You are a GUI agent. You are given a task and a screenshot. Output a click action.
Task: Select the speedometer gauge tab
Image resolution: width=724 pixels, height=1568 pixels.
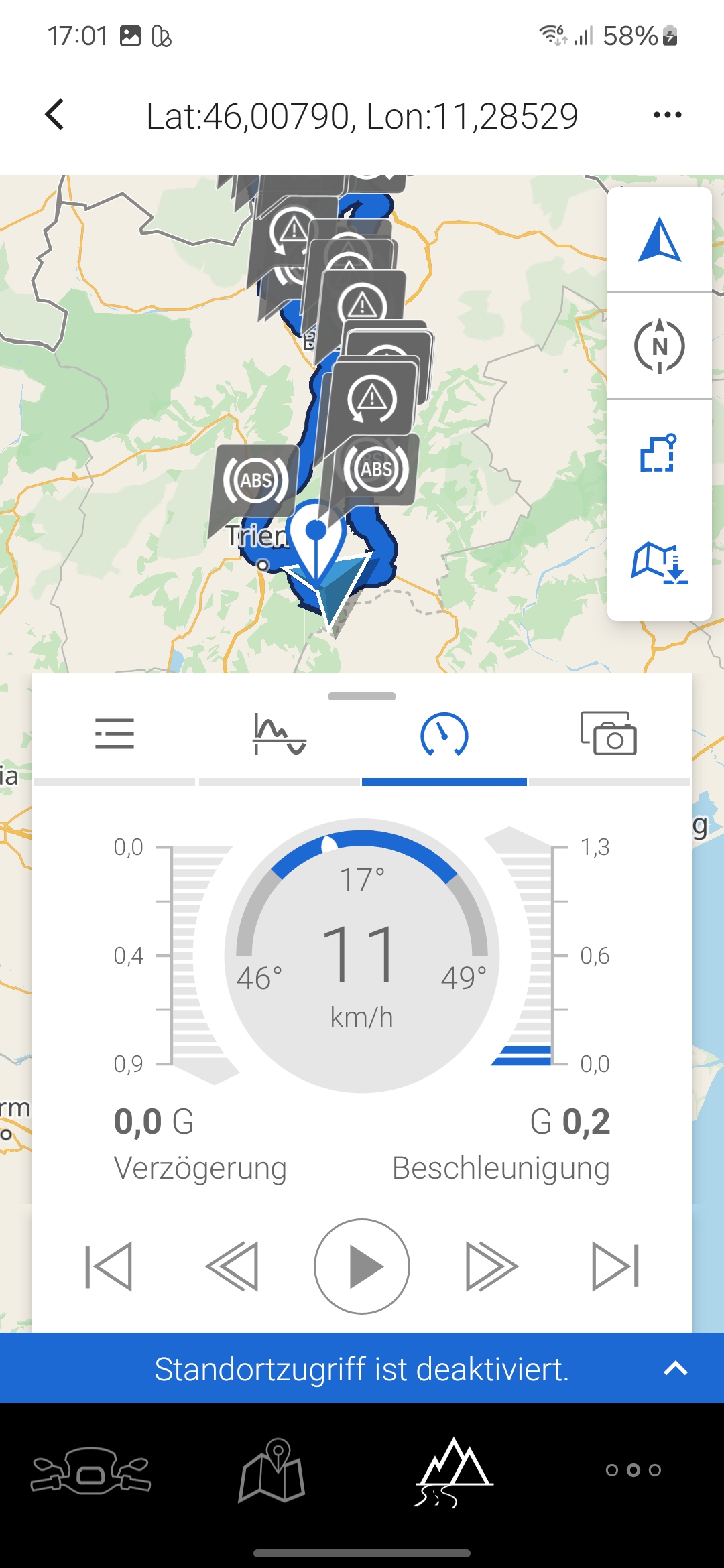[x=444, y=734]
